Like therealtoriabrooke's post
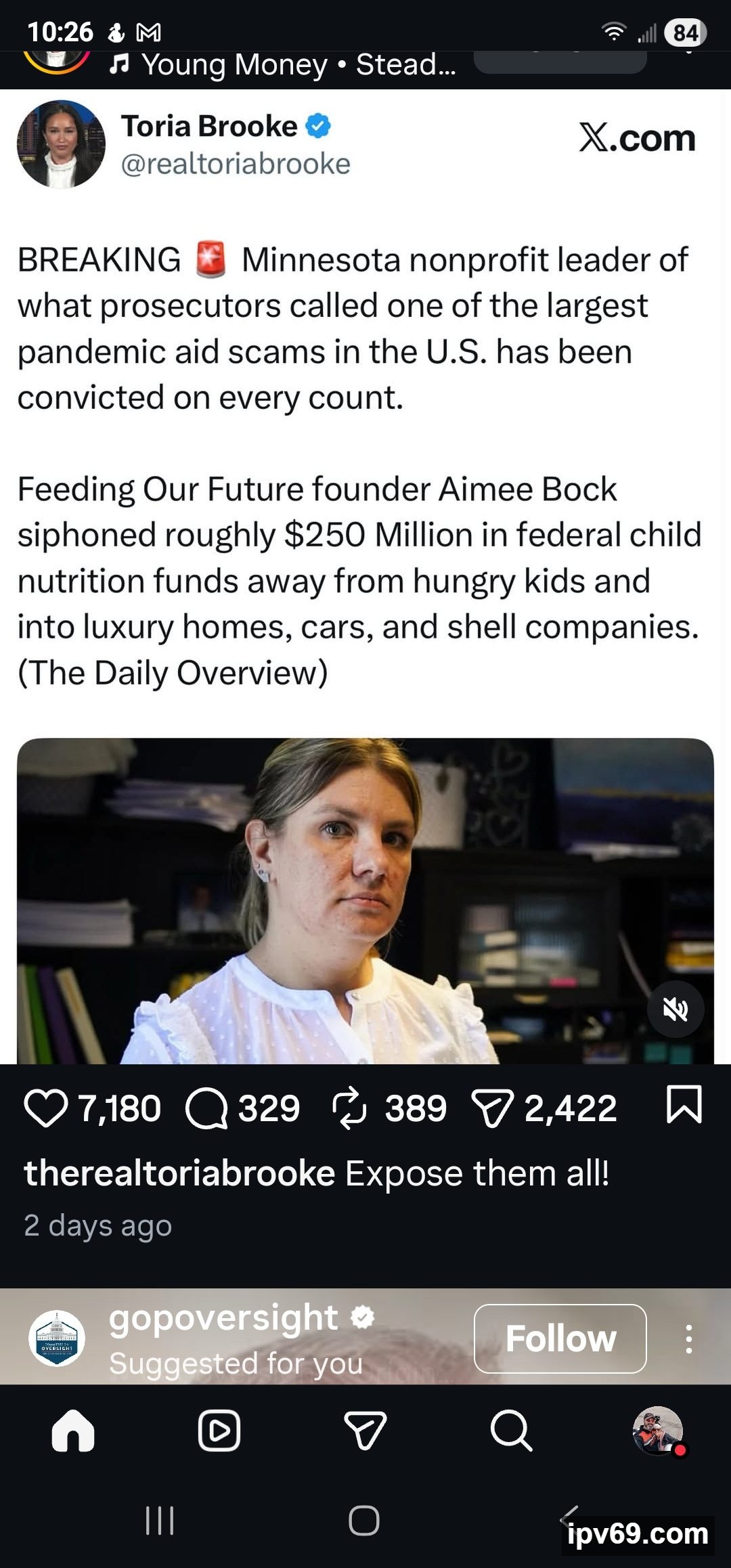731x1568 pixels. 45,1108
